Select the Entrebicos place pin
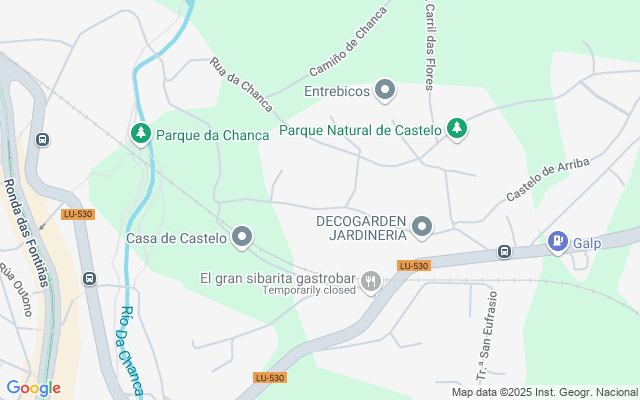 [386, 91]
